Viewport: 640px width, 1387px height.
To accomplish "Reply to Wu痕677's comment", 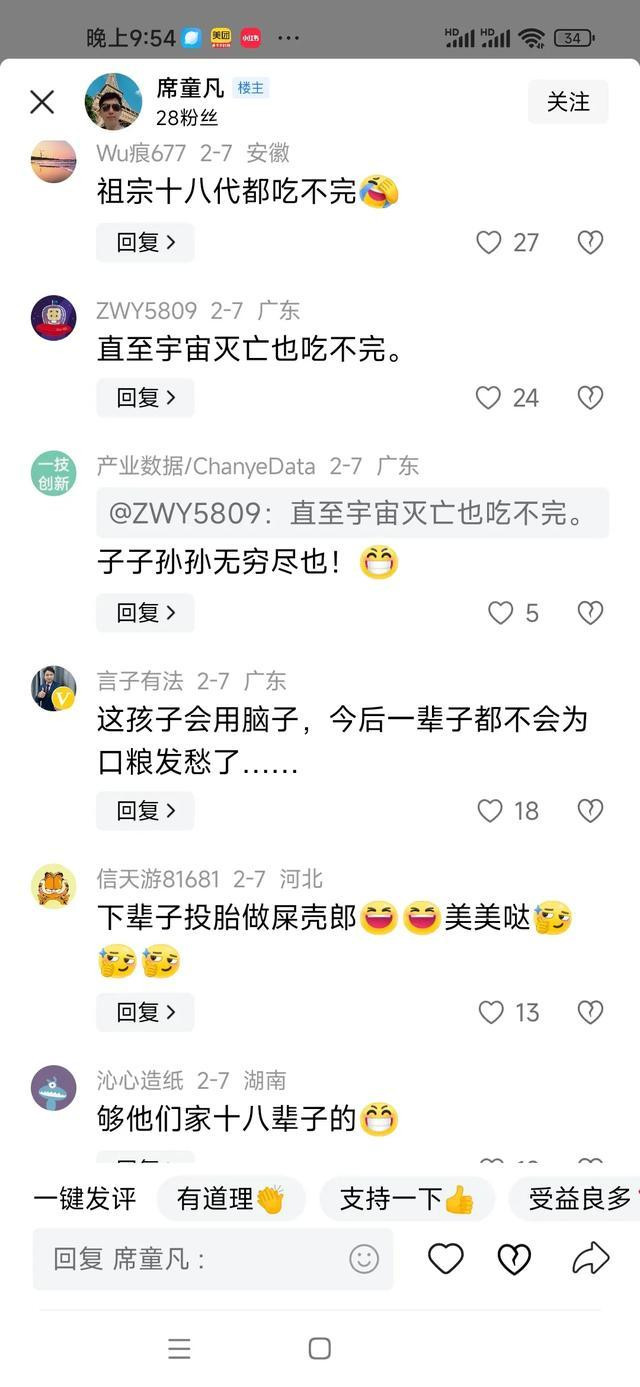I will point(145,242).
